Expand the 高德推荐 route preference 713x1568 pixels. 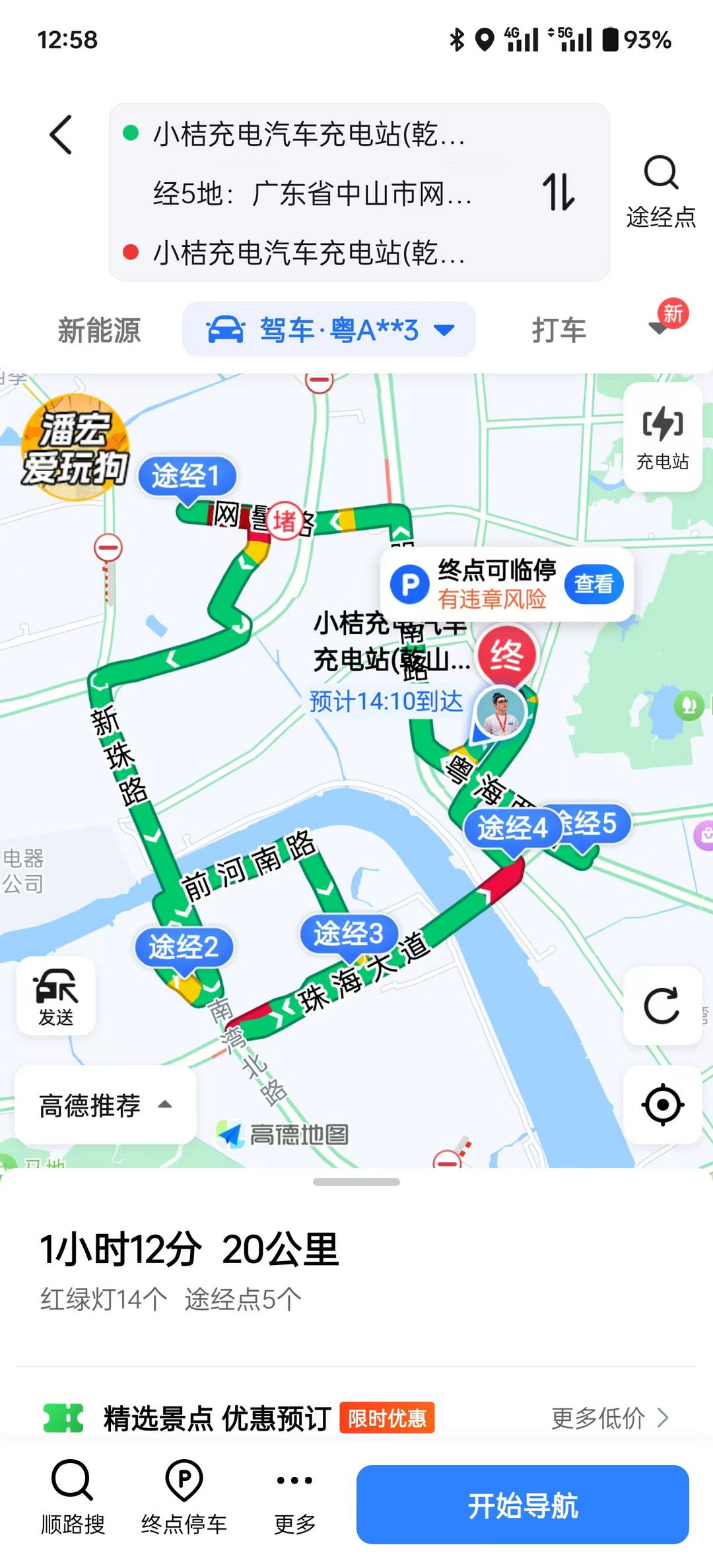tap(106, 1105)
